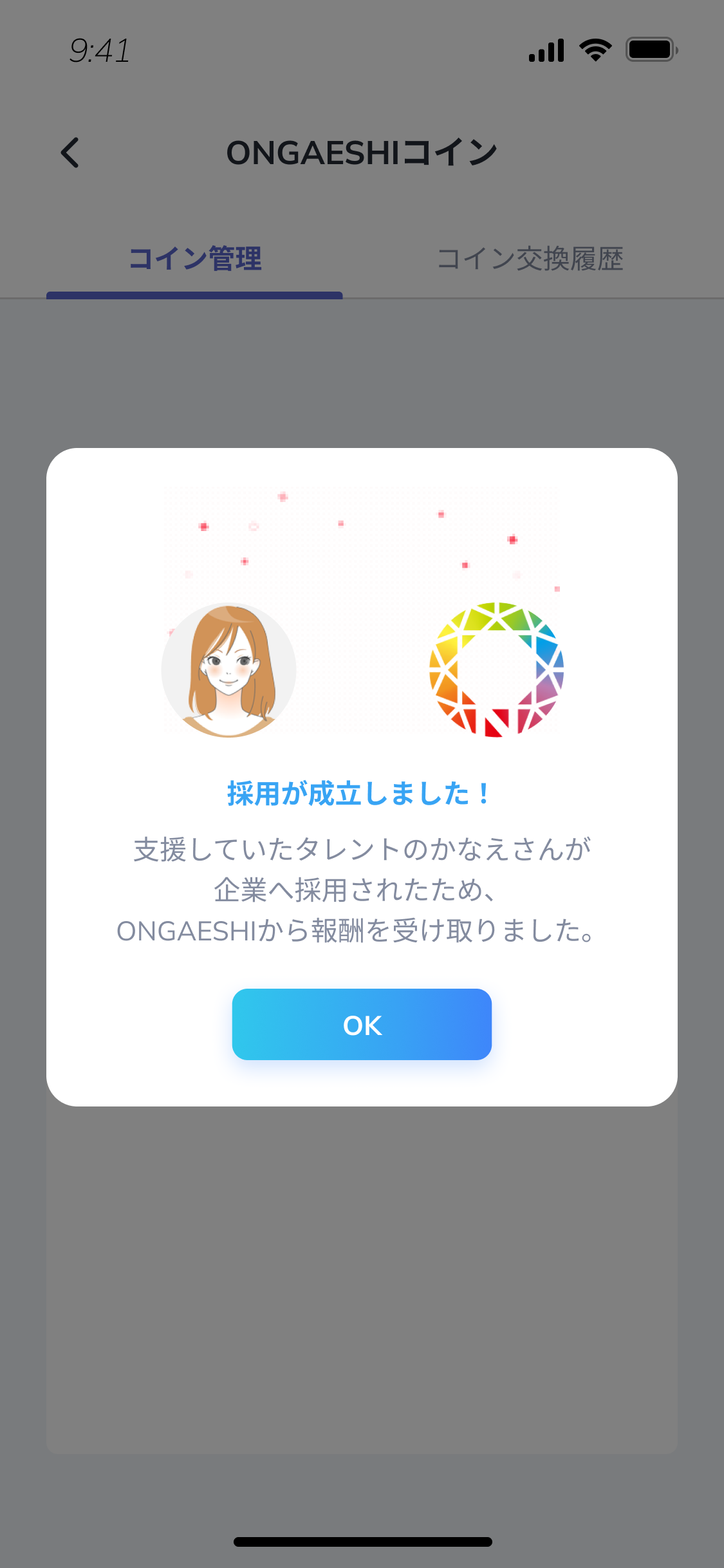Select the コイン管理 tab
Viewport: 724px width, 1568px height.
pos(195,257)
